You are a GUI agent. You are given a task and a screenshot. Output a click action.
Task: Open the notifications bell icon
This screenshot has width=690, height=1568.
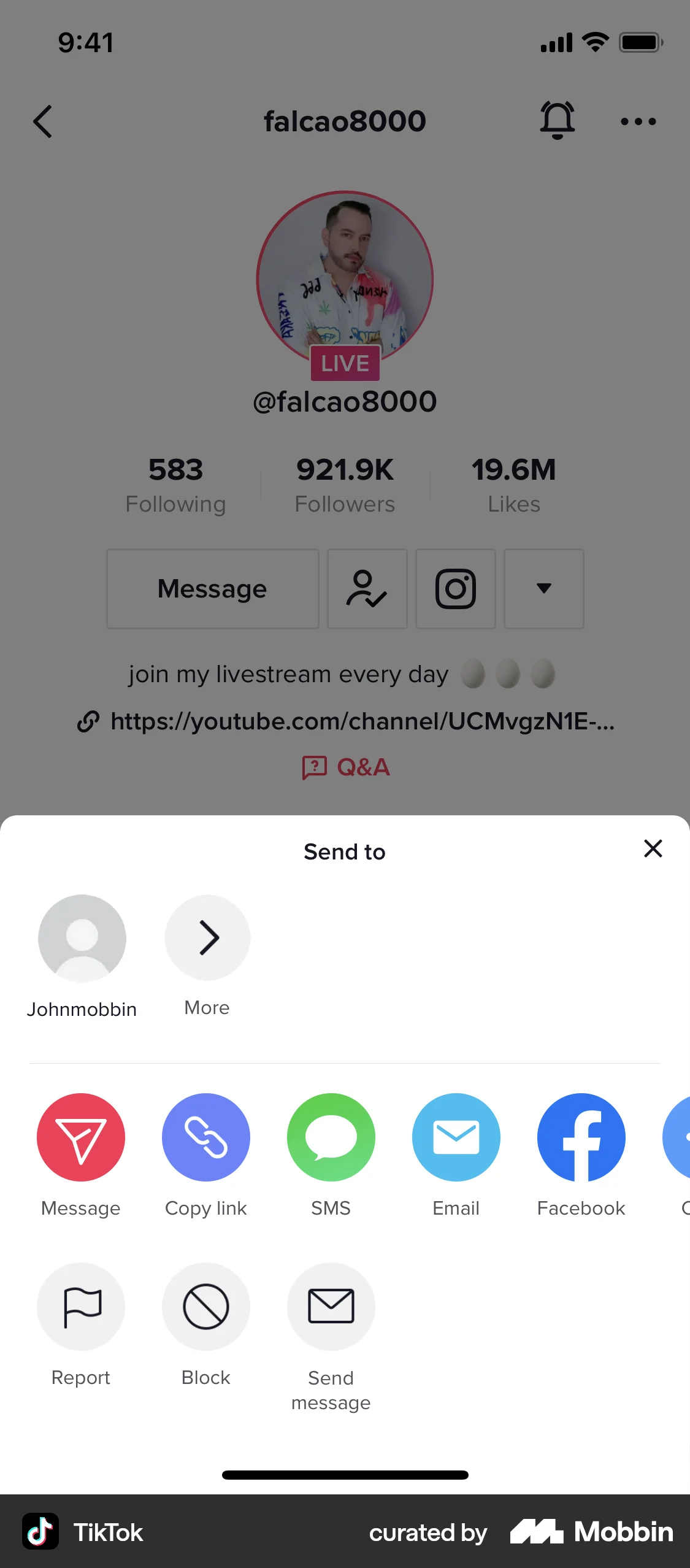click(x=557, y=121)
